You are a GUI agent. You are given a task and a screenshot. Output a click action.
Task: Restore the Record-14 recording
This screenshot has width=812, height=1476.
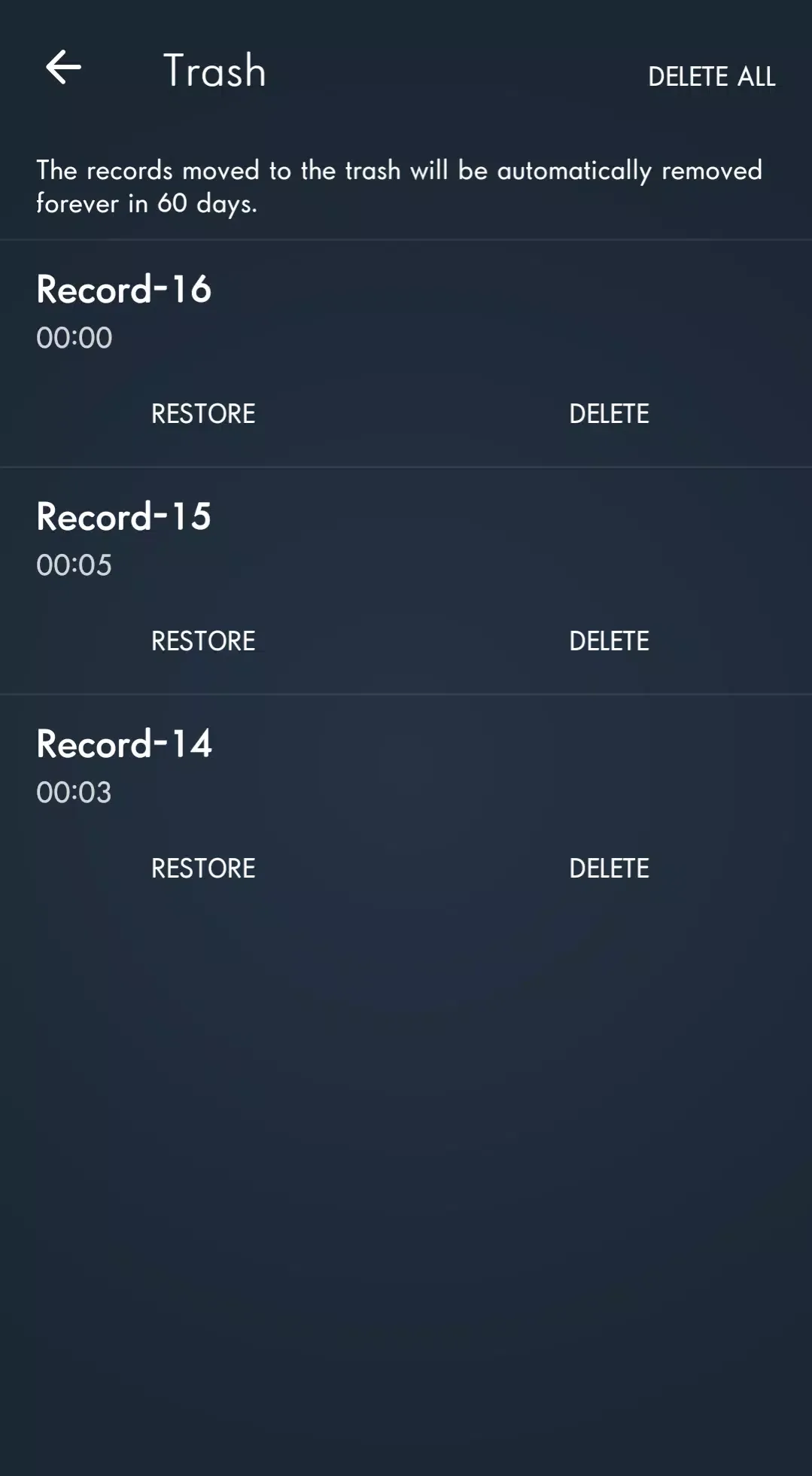tap(203, 868)
